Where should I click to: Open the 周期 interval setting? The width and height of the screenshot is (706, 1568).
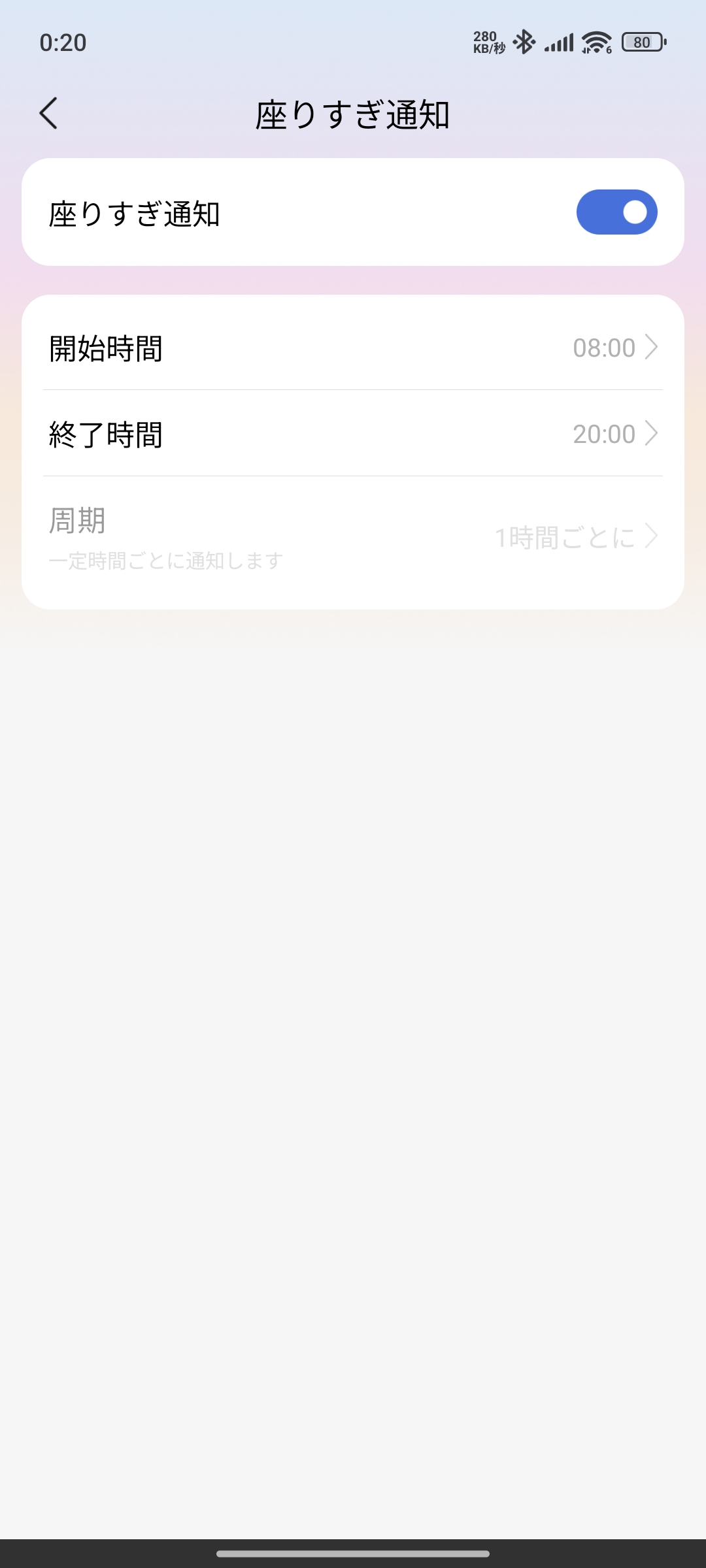[353, 537]
